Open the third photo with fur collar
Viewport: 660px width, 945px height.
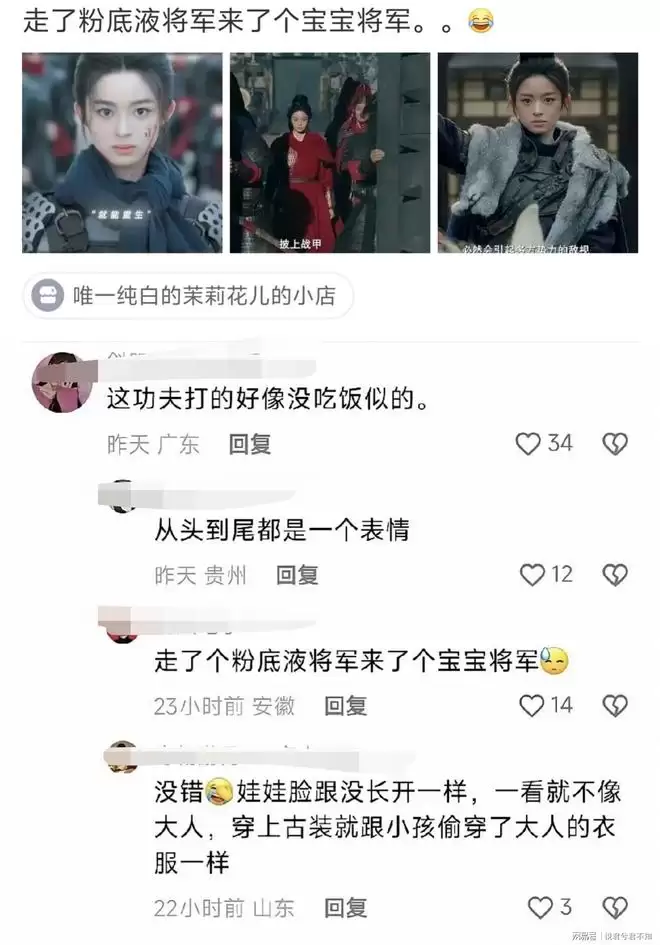[537, 153]
